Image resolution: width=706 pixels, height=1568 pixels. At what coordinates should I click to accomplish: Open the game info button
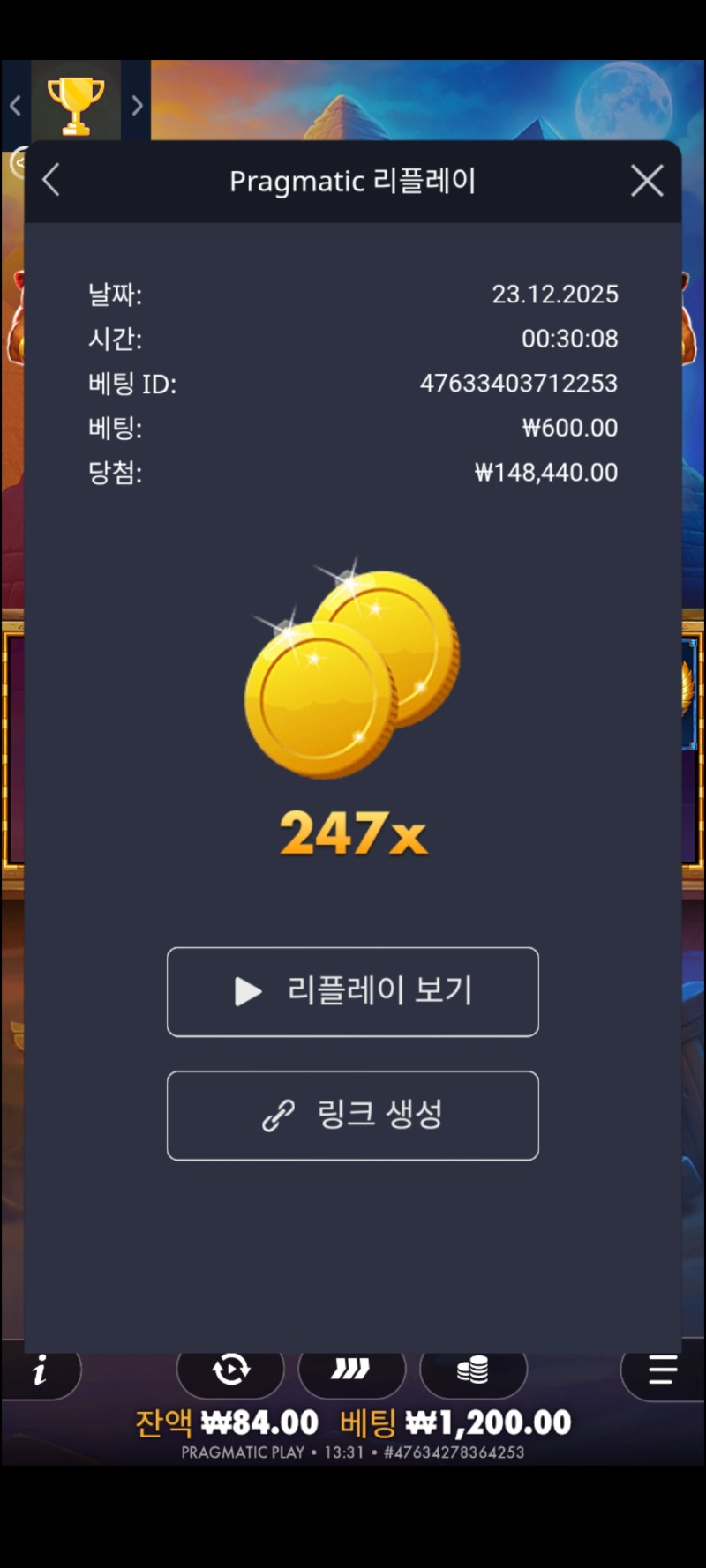pos(41,1371)
